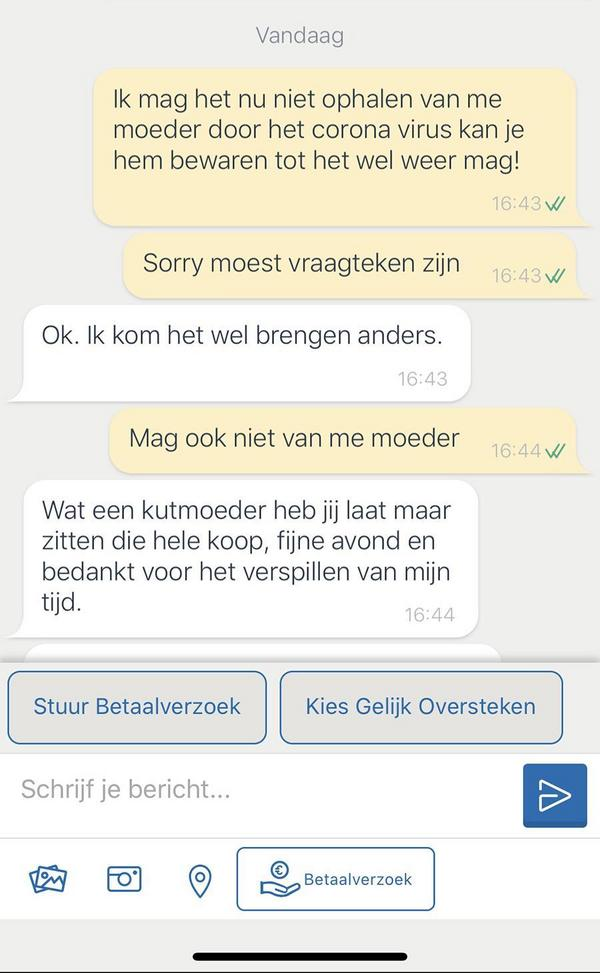Open Betaalverzoek in the bottom toolbar
Image resolution: width=600 pixels, height=973 pixels.
coord(335,879)
